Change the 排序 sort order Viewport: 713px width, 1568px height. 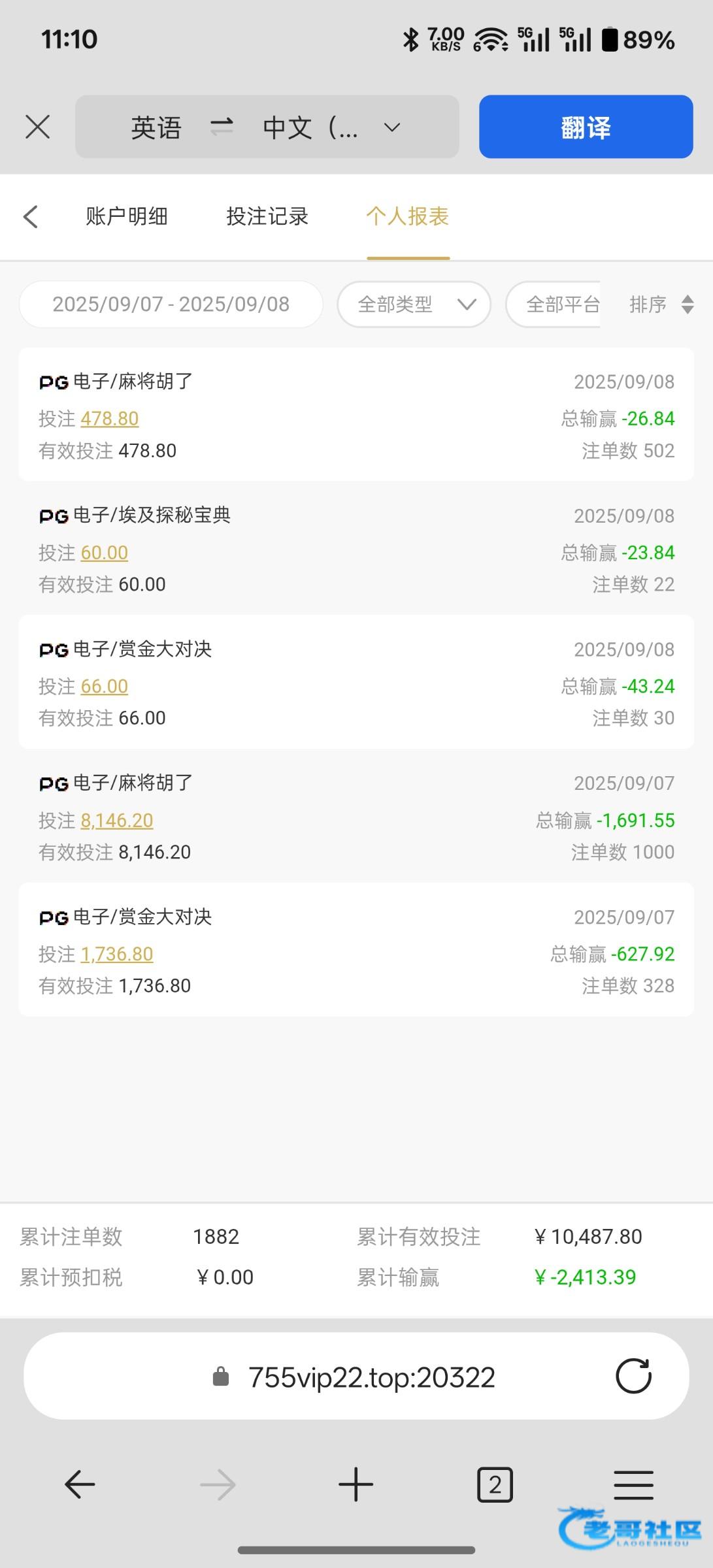661,304
